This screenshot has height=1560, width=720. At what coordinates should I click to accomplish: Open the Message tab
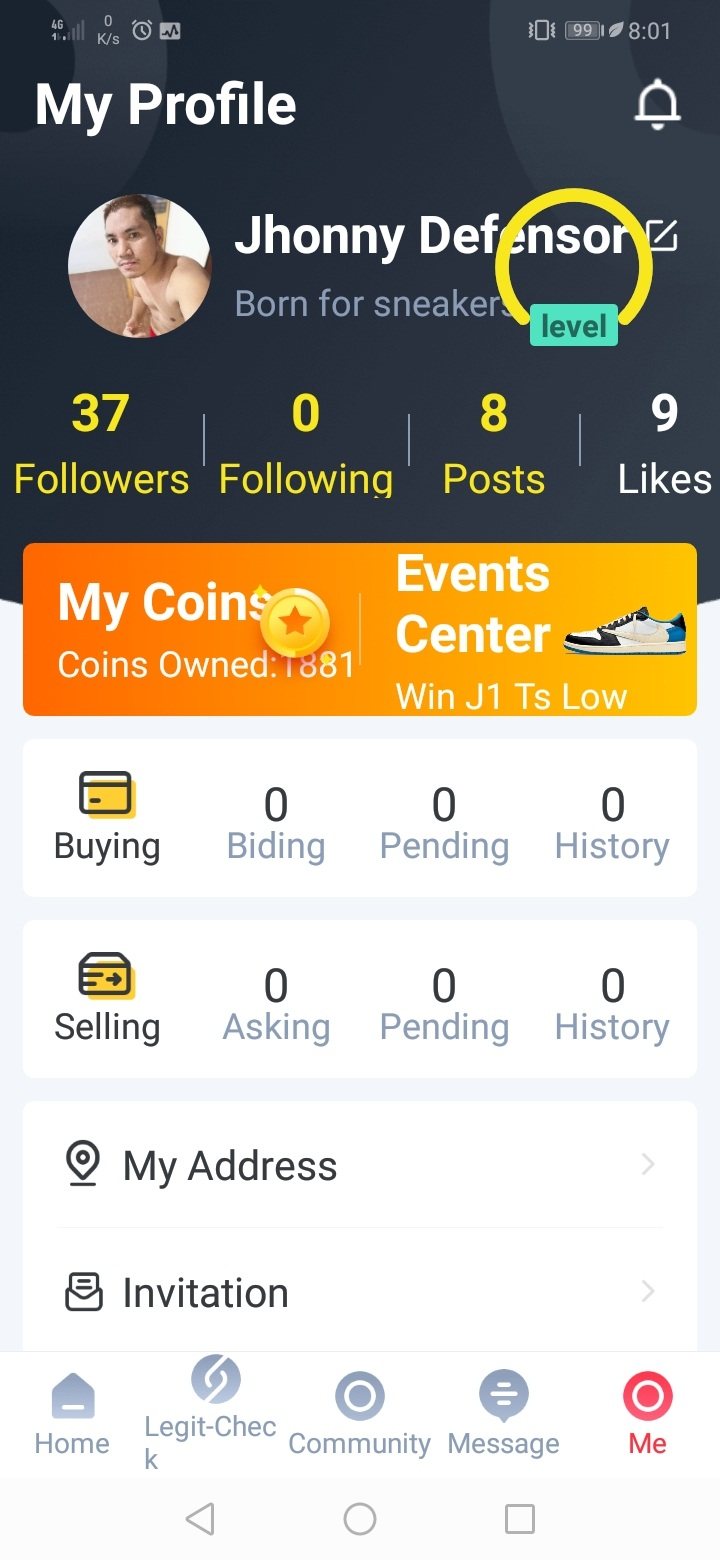[503, 1415]
